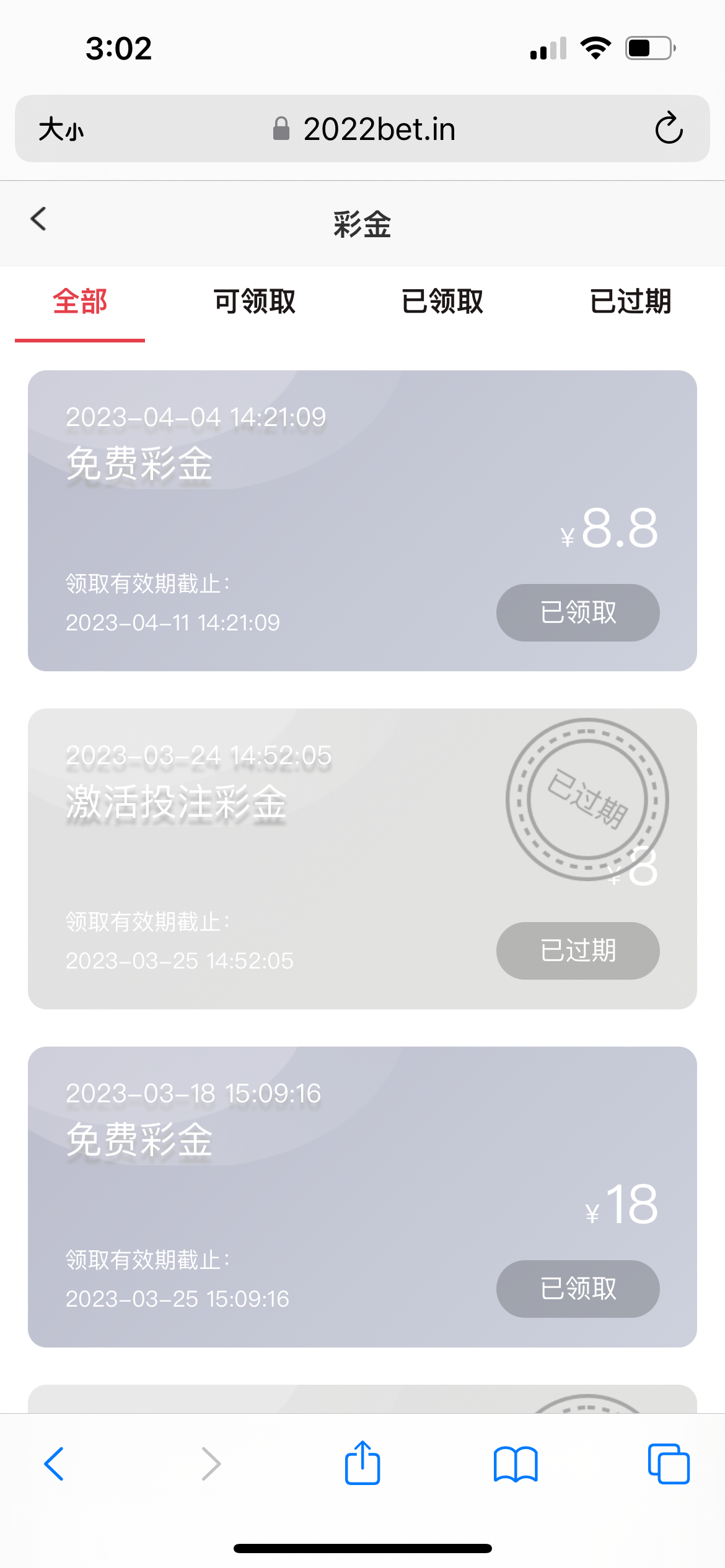Screen dimensions: 725x1568
Task: Open the 大小 page settings menu
Action: tap(61, 129)
